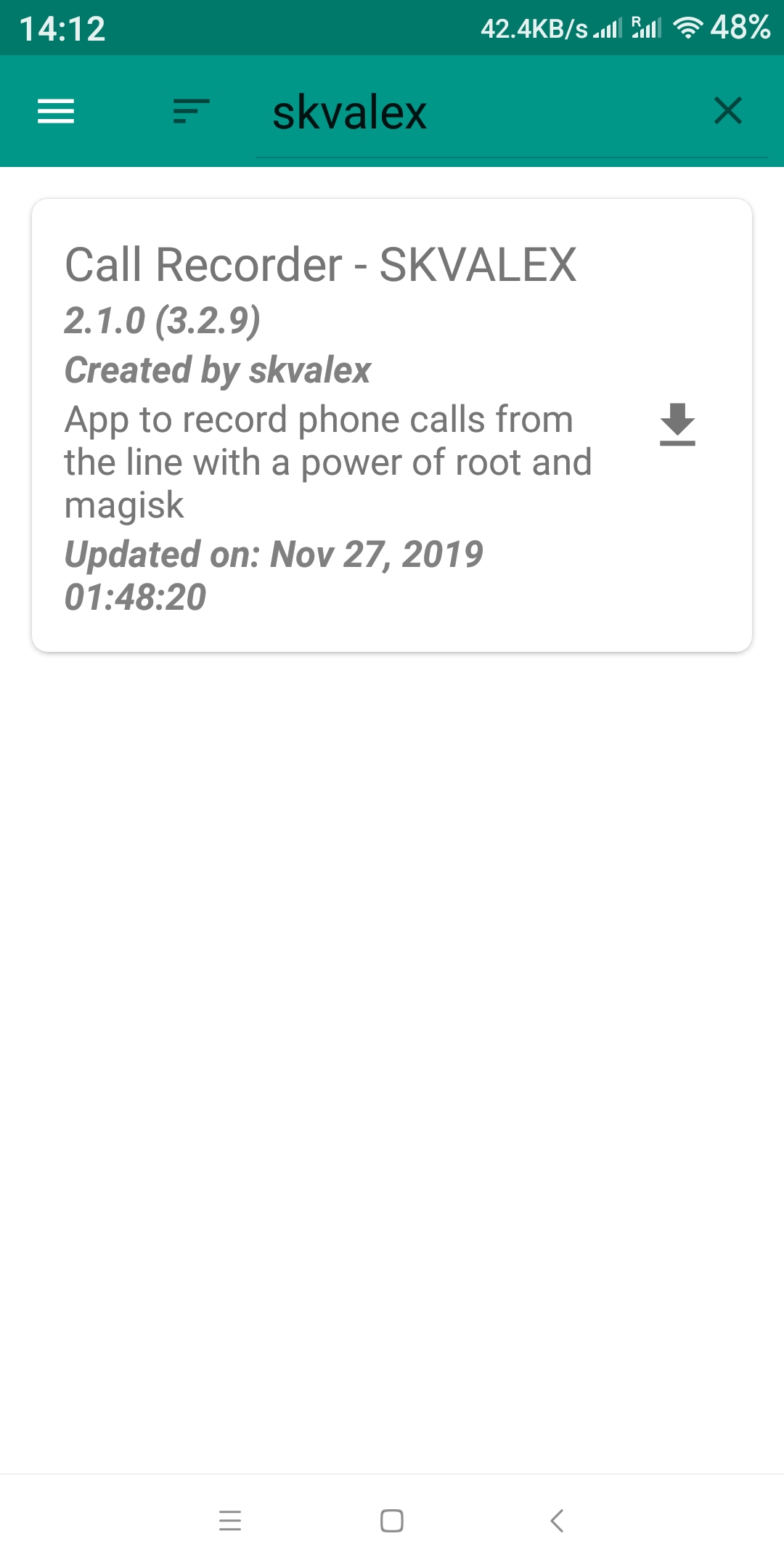
Task: Go back using the system back button
Action: (557, 1520)
